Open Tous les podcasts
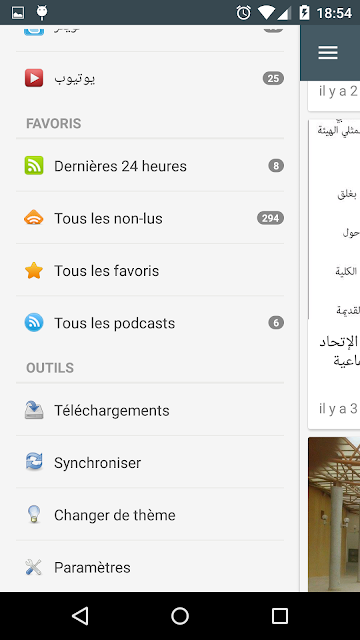The height and width of the screenshot is (640, 360). [150, 323]
